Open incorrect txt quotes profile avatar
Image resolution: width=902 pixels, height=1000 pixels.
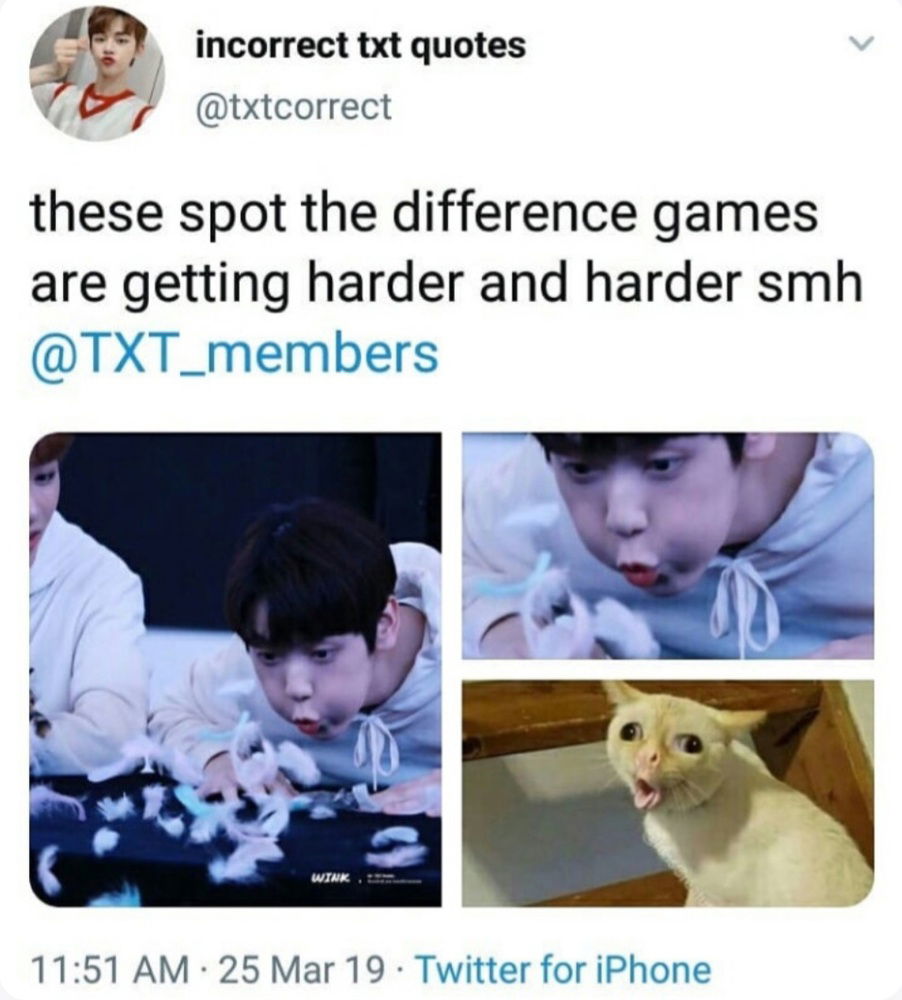[96, 72]
